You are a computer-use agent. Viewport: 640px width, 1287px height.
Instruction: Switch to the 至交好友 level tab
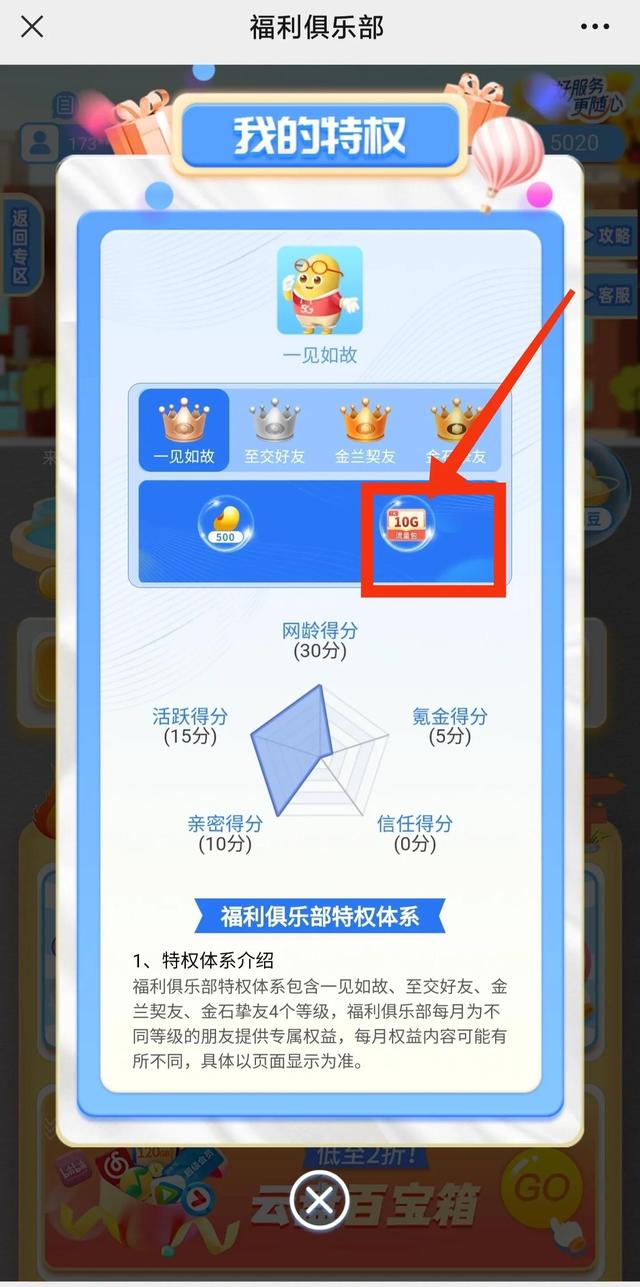[x=274, y=430]
